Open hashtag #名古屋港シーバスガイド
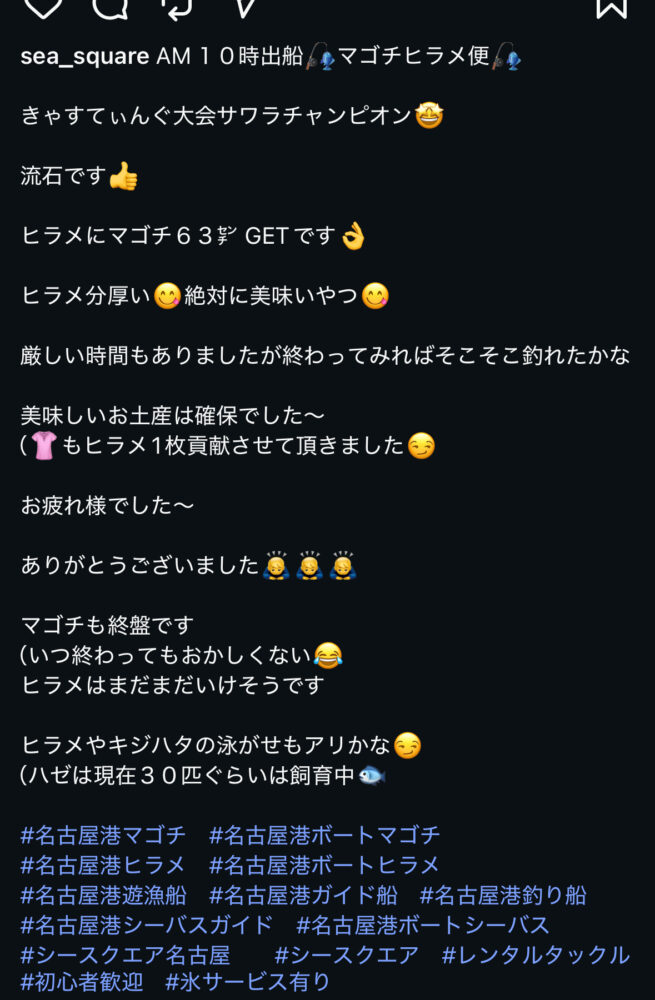 click(146, 925)
